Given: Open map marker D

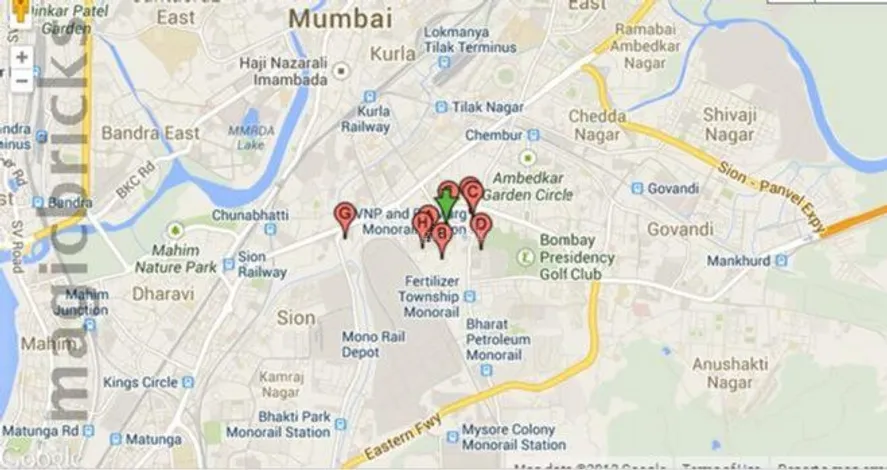Looking at the screenshot, I should point(481,226).
